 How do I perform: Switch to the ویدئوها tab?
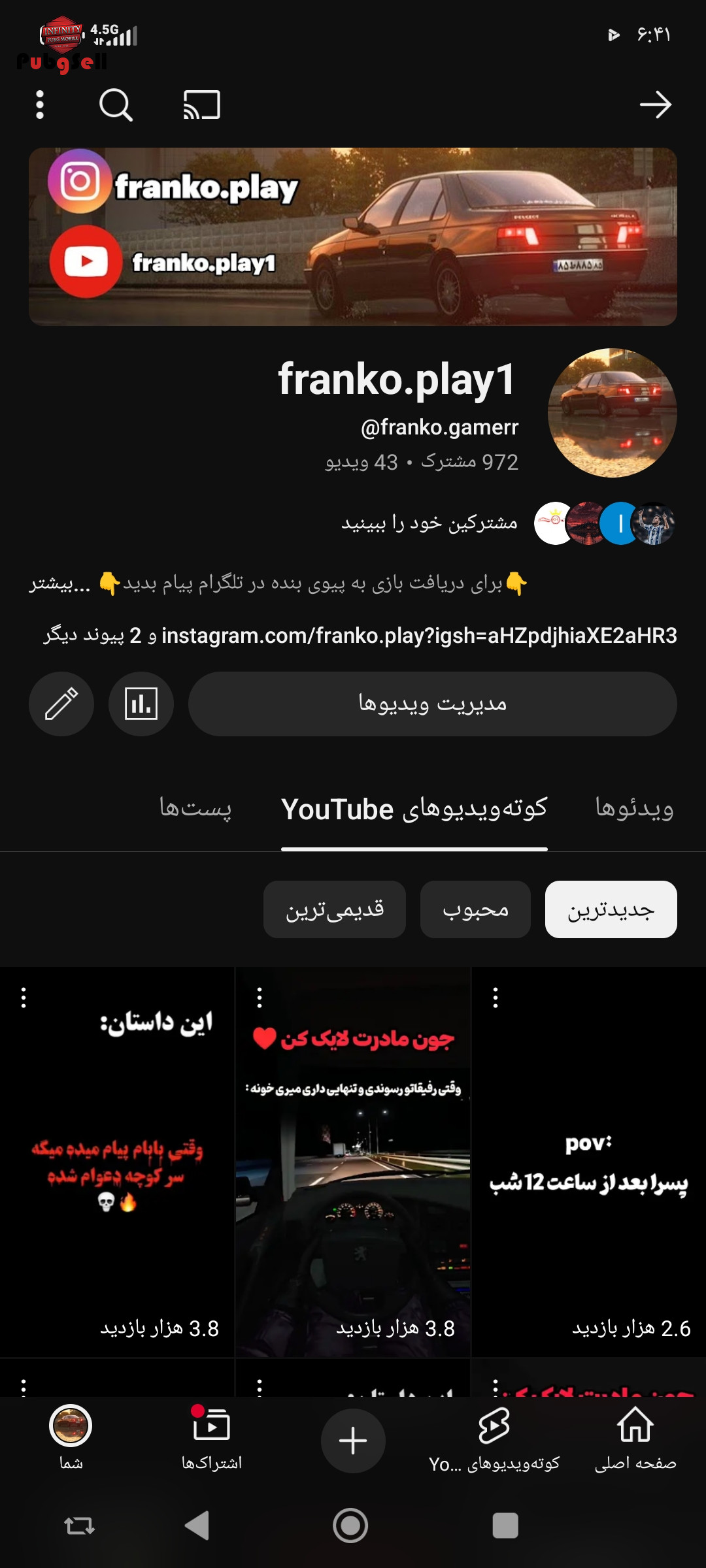click(x=634, y=809)
